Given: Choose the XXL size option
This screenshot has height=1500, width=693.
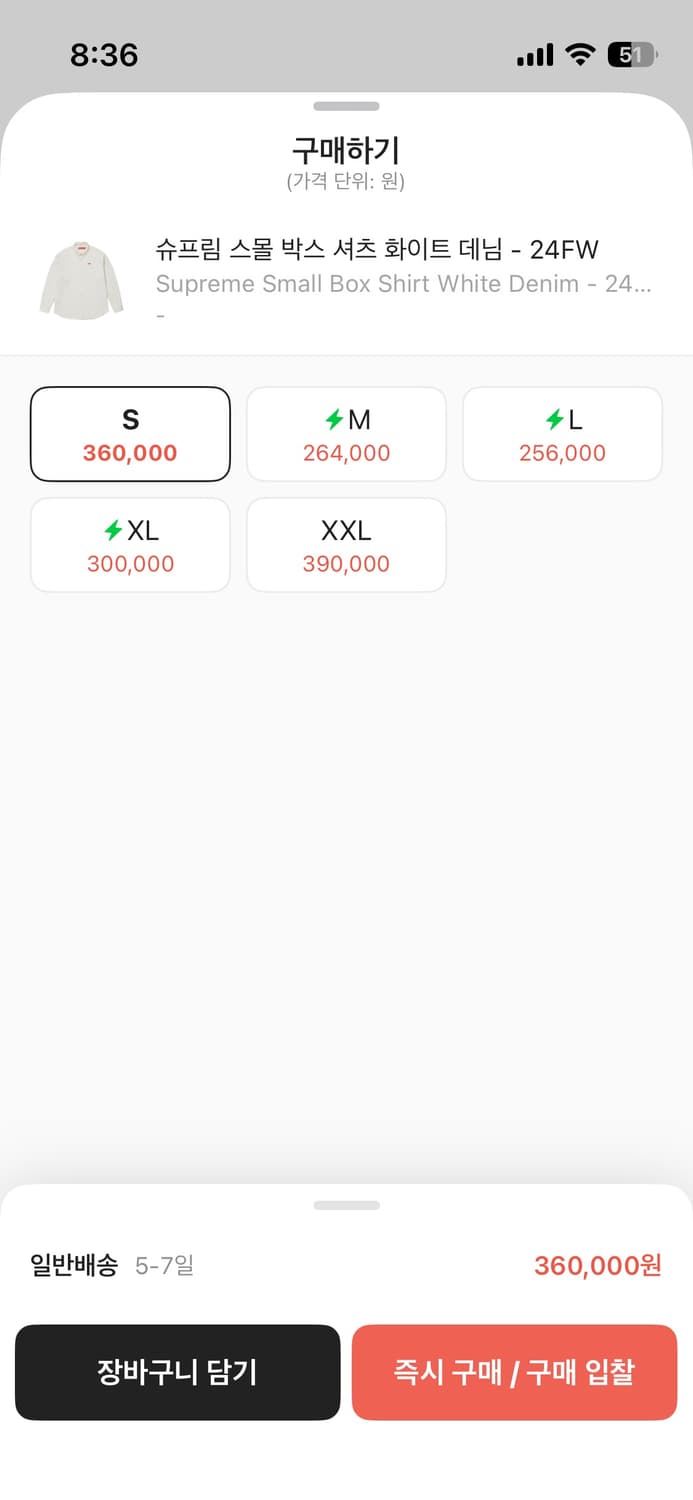Looking at the screenshot, I should tap(346, 545).
